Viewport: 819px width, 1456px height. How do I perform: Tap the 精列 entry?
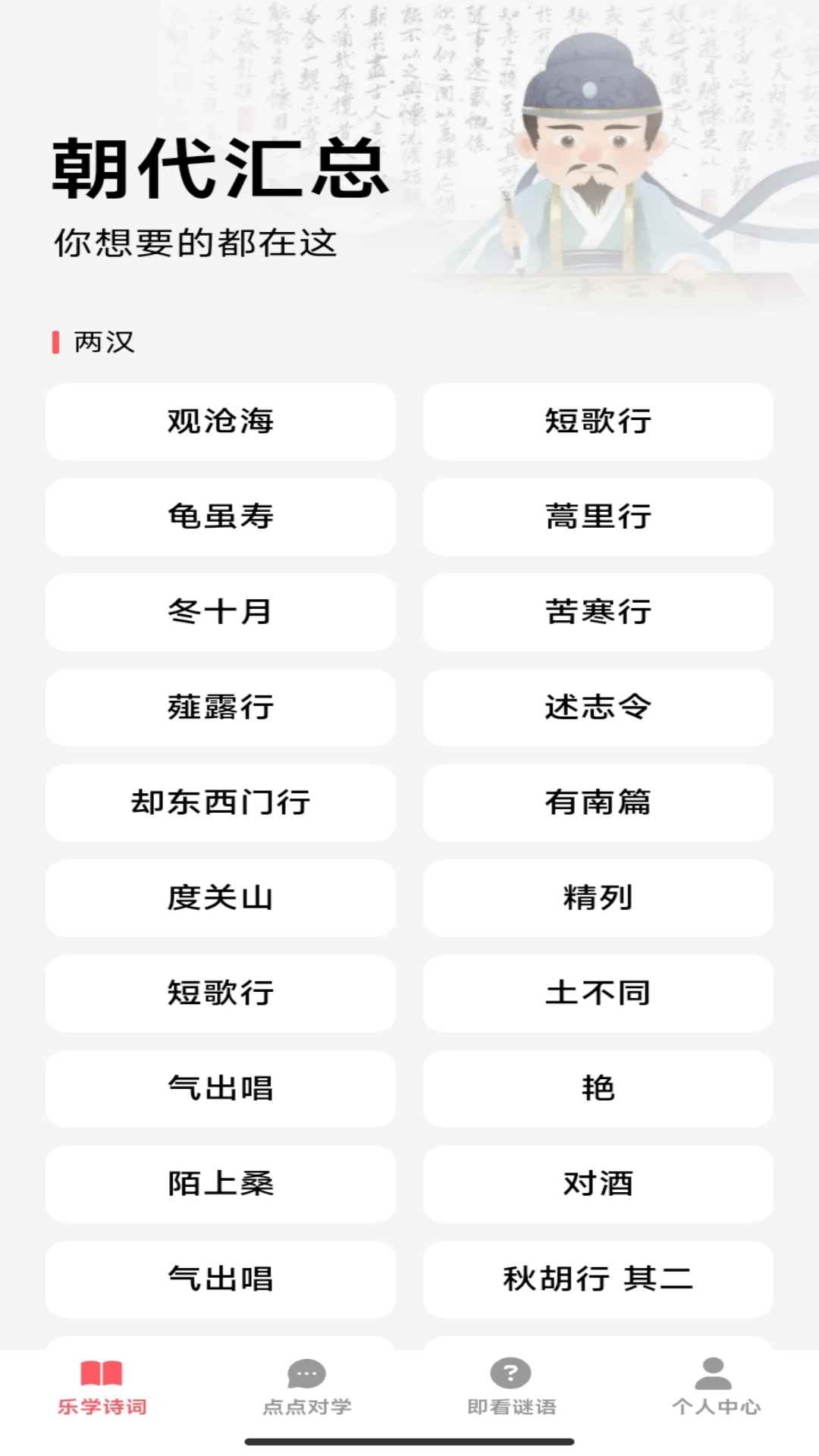tap(598, 898)
